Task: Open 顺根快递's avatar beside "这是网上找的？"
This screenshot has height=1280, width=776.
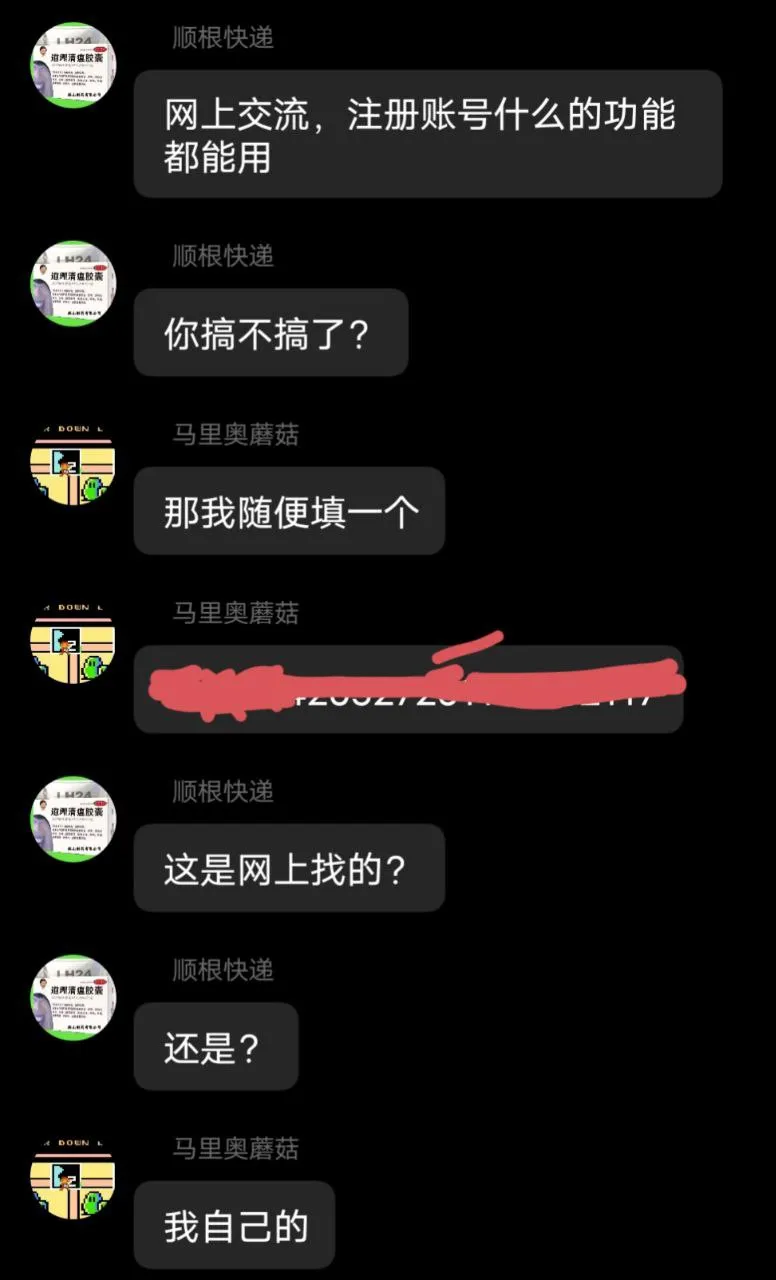Action: (73, 819)
